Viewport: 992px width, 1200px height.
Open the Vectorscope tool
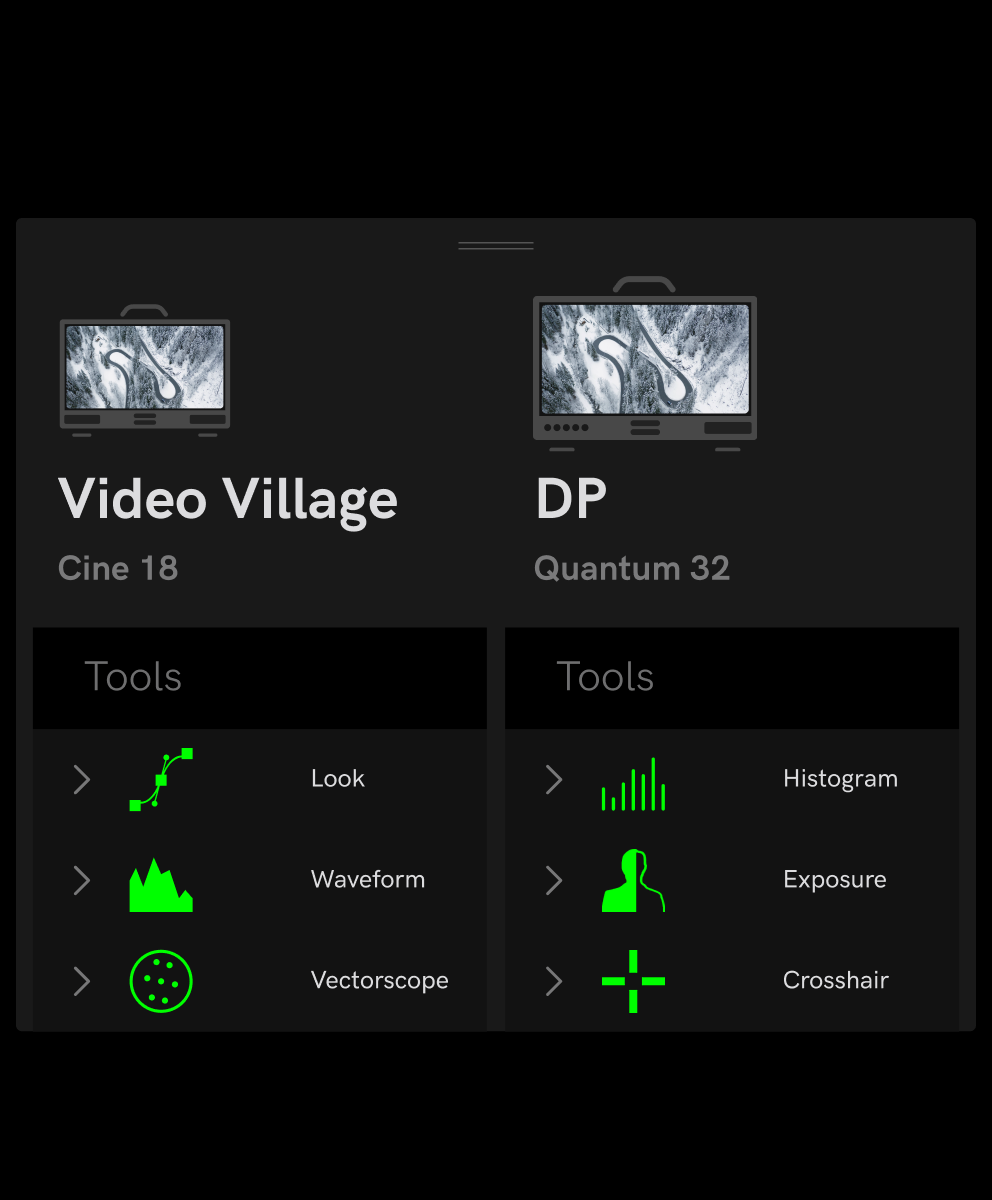click(379, 981)
